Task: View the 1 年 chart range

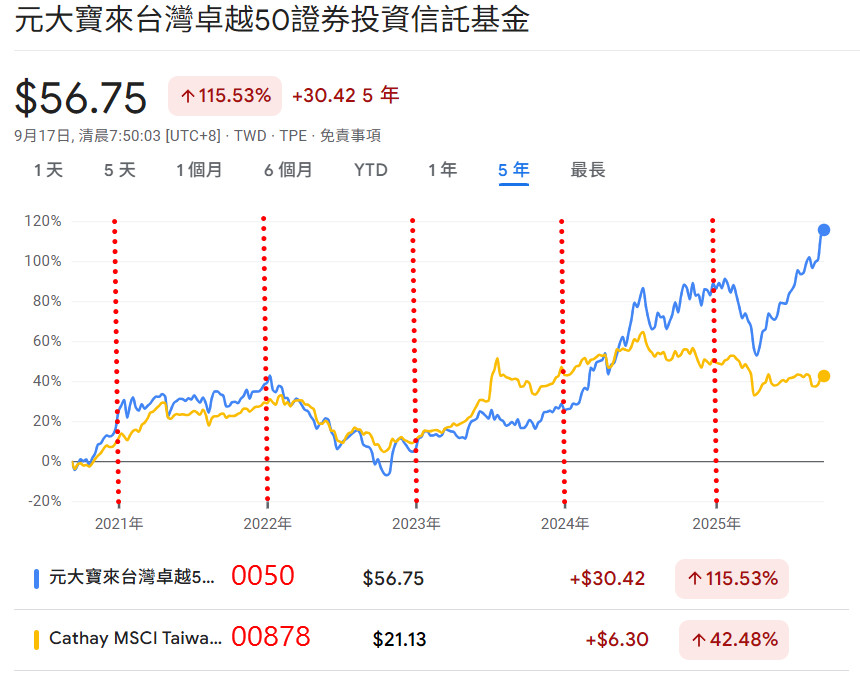Action: pos(442,170)
